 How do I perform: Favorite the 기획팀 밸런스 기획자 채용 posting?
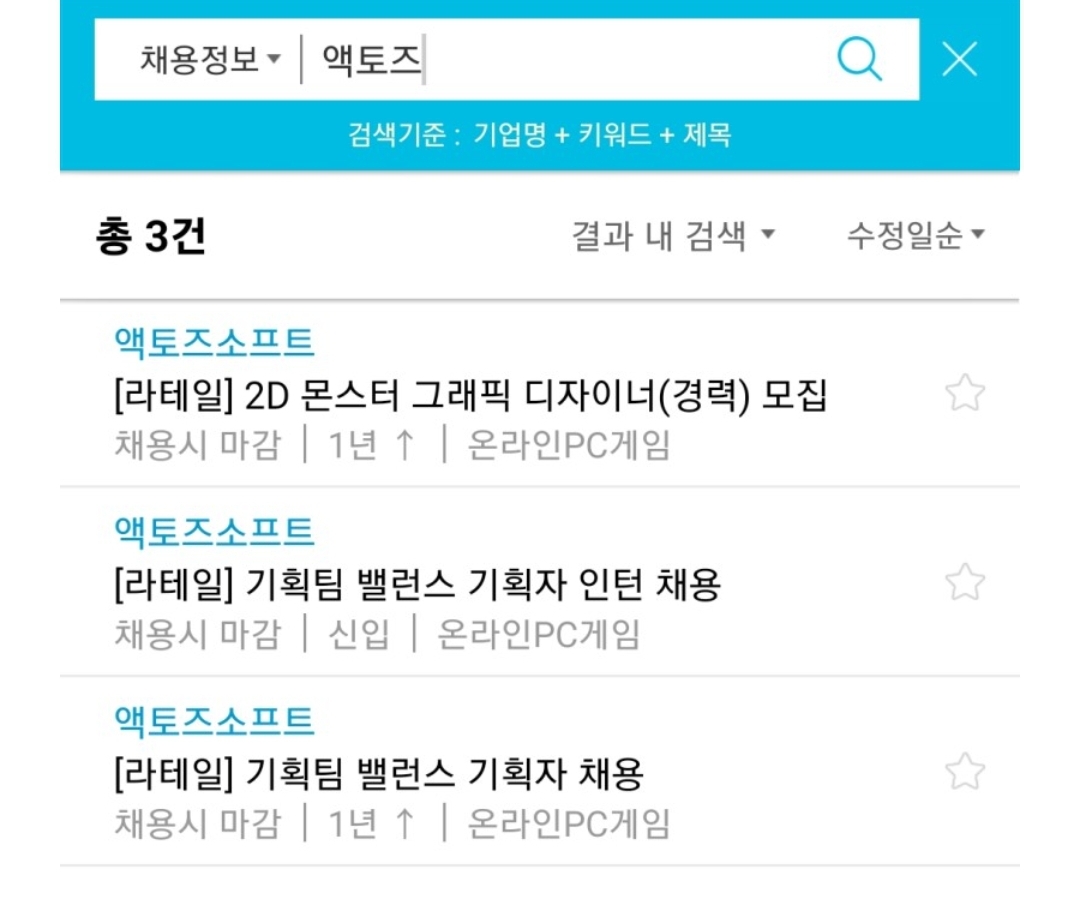(964, 771)
